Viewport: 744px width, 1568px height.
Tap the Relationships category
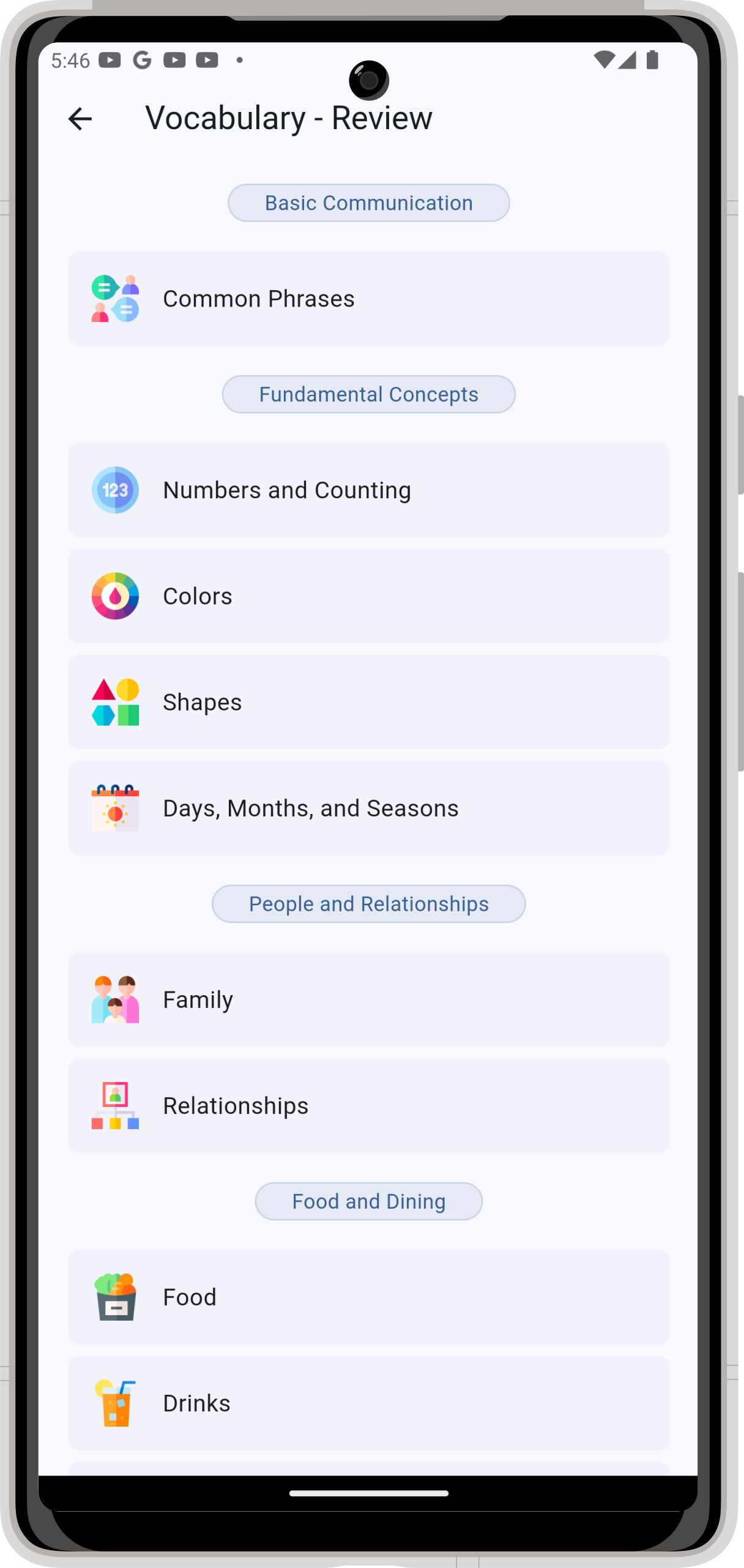click(368, 1106)
